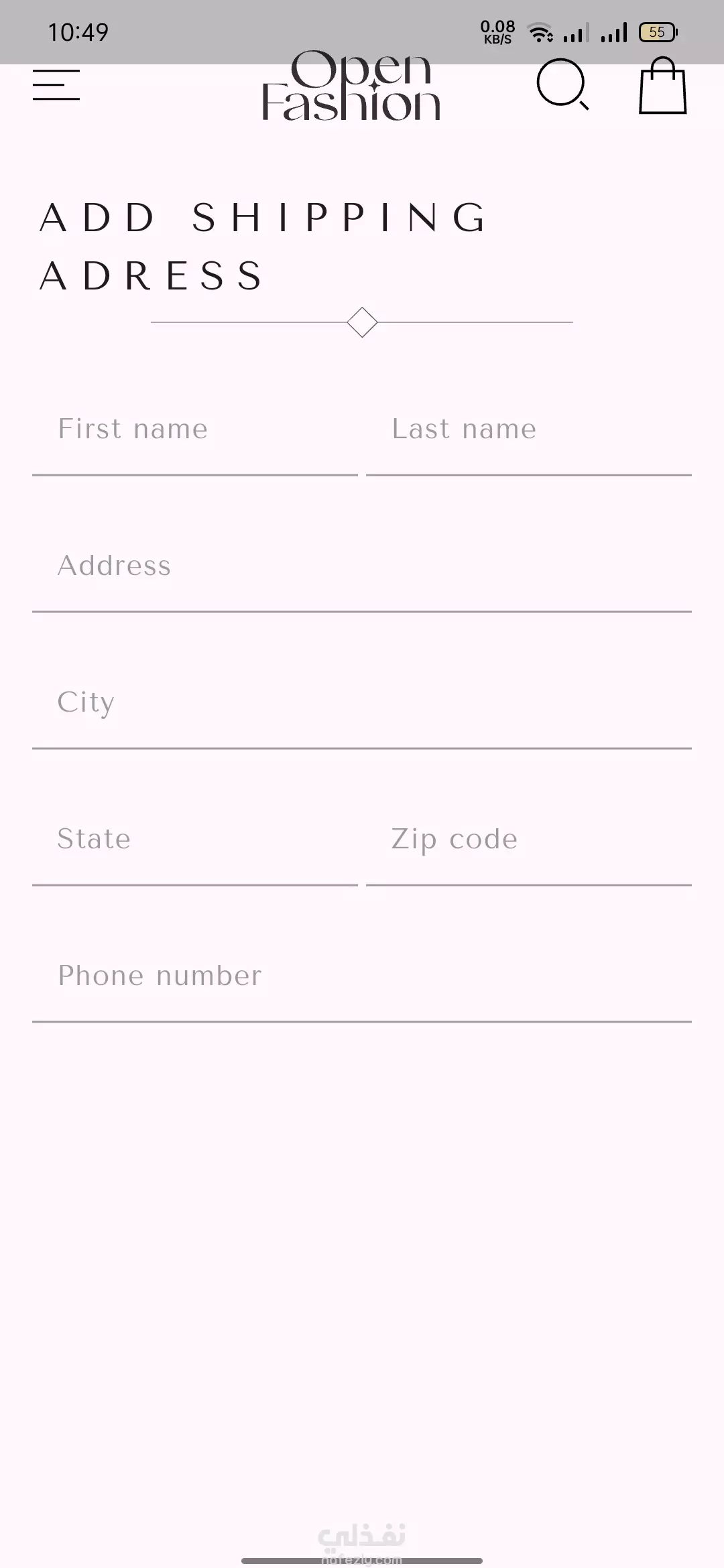Image resolution: width=724 pixels, height=1568 pixels.
Task: Open the hamburger menu
Action: point(56,85)
